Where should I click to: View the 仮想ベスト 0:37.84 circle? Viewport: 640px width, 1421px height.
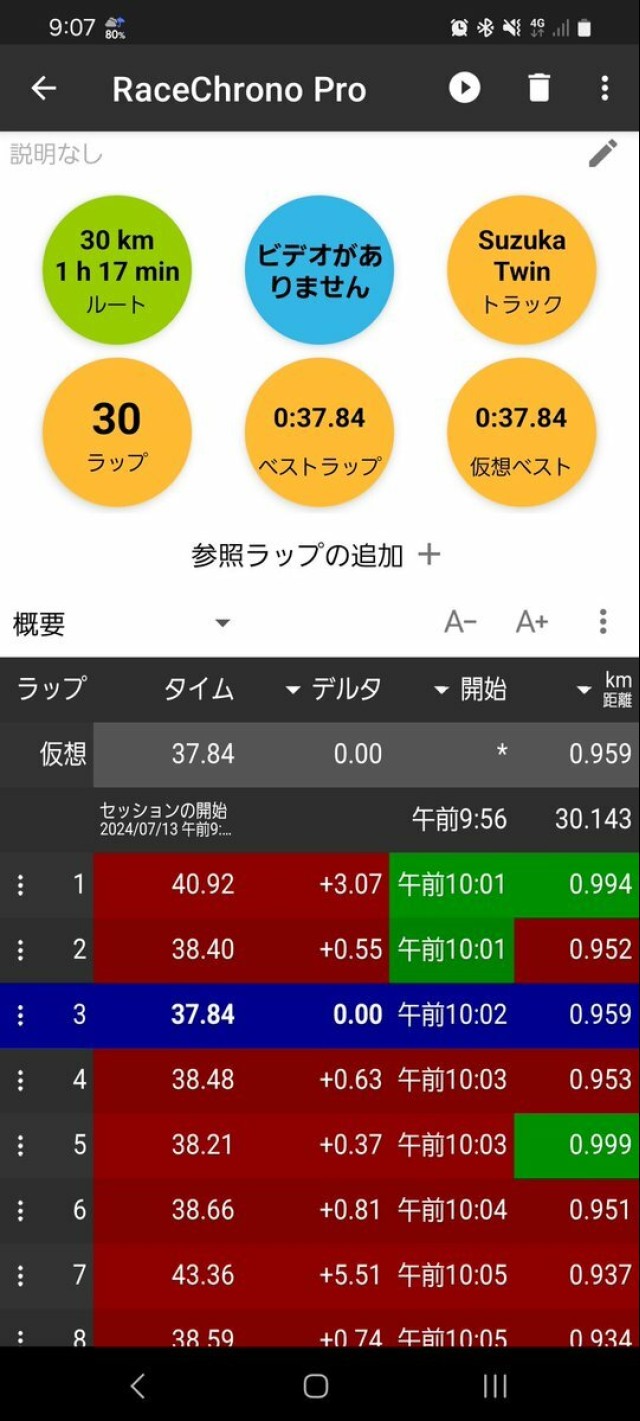coord(521,433)
